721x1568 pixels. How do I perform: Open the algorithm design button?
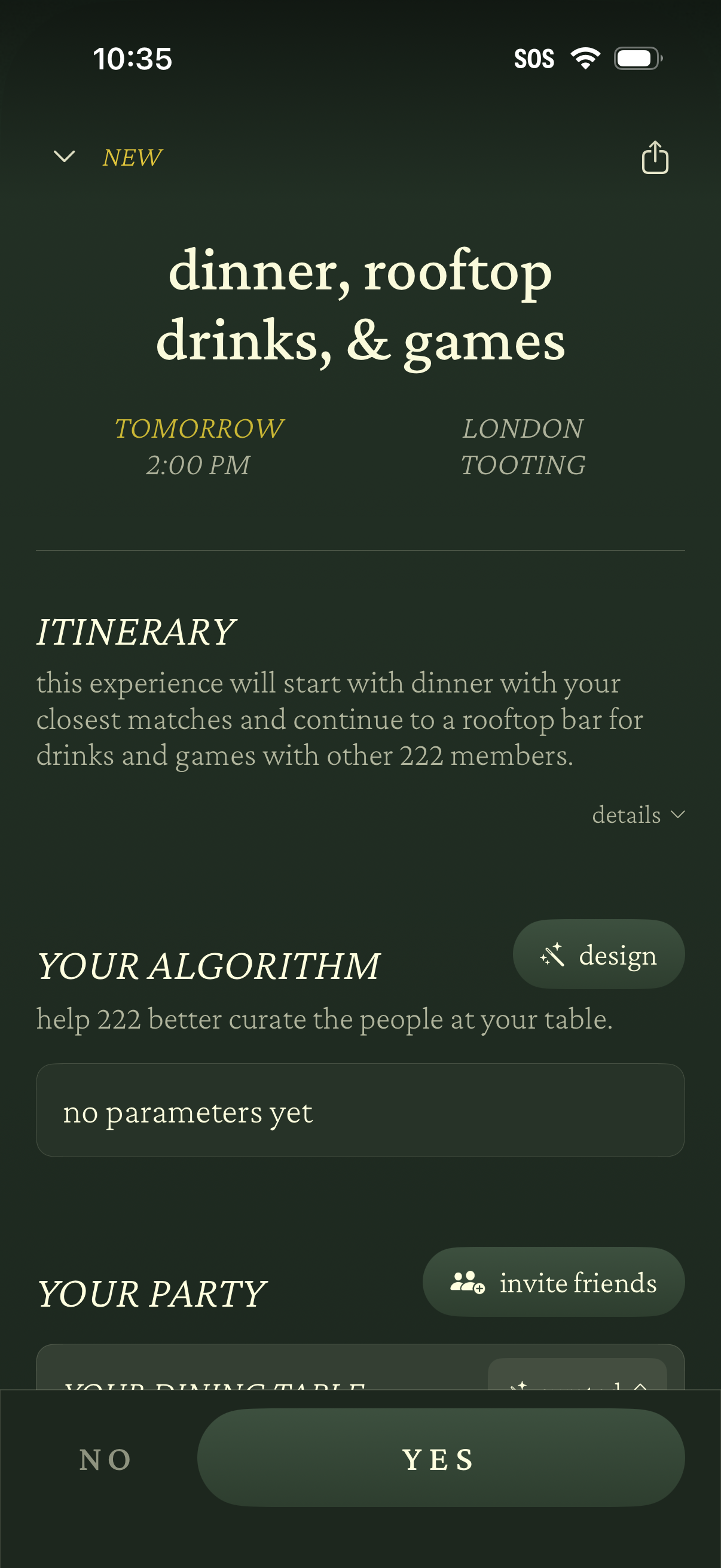(x=598, y=954)
